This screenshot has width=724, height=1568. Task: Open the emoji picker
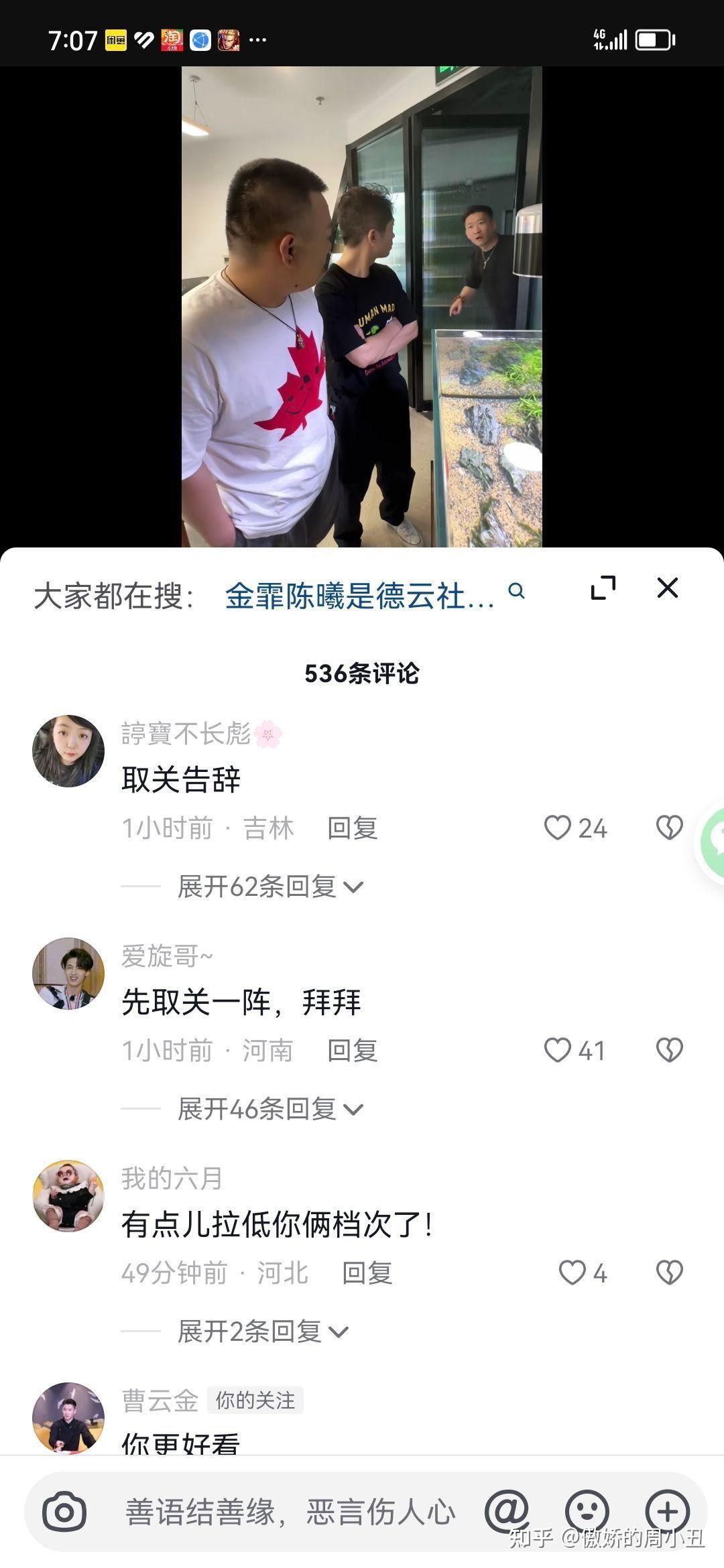click(x=587, y=1512)
